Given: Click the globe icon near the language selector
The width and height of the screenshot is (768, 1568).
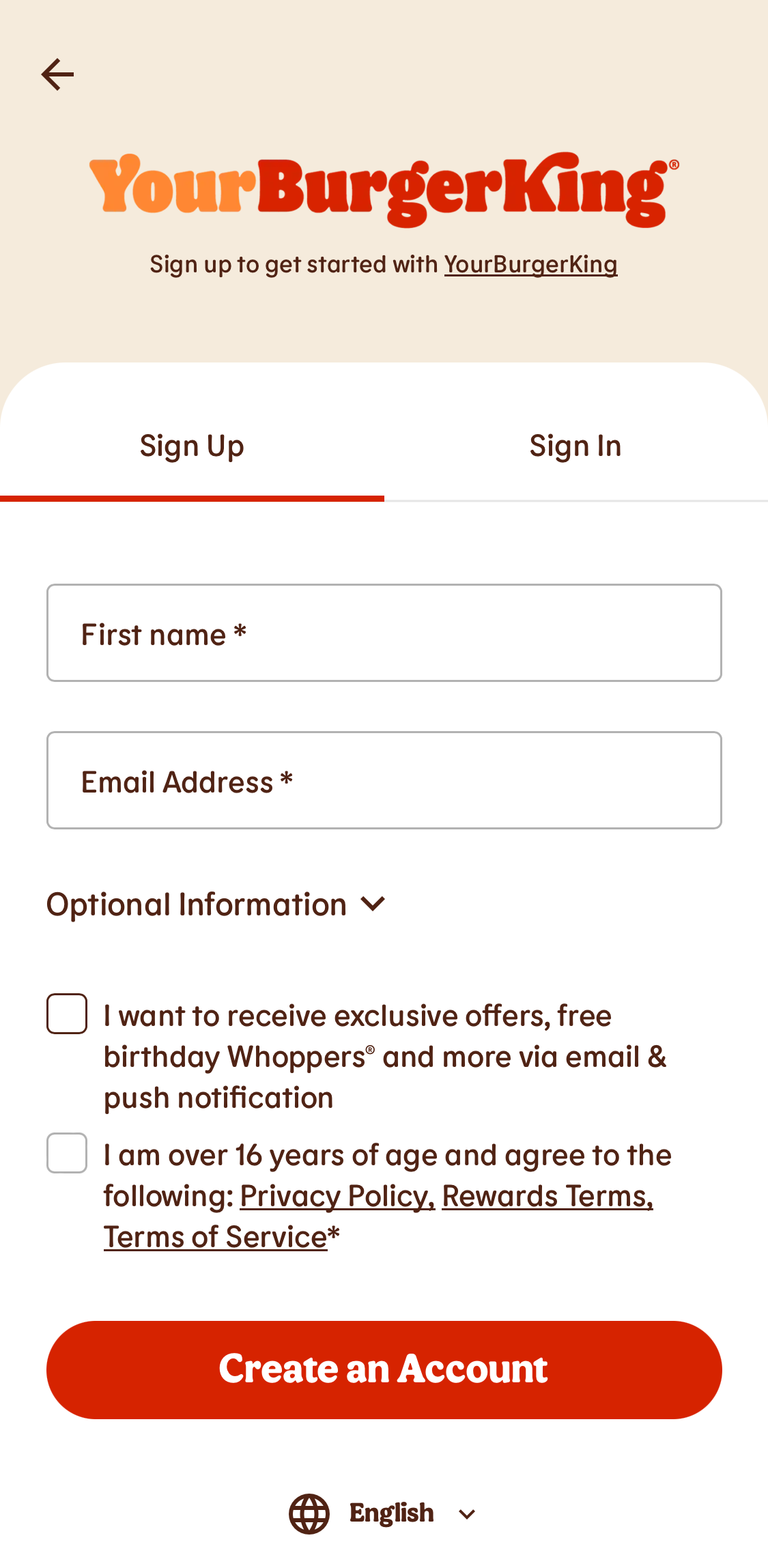Looking at the screenshot, I should pos(309,1513).
